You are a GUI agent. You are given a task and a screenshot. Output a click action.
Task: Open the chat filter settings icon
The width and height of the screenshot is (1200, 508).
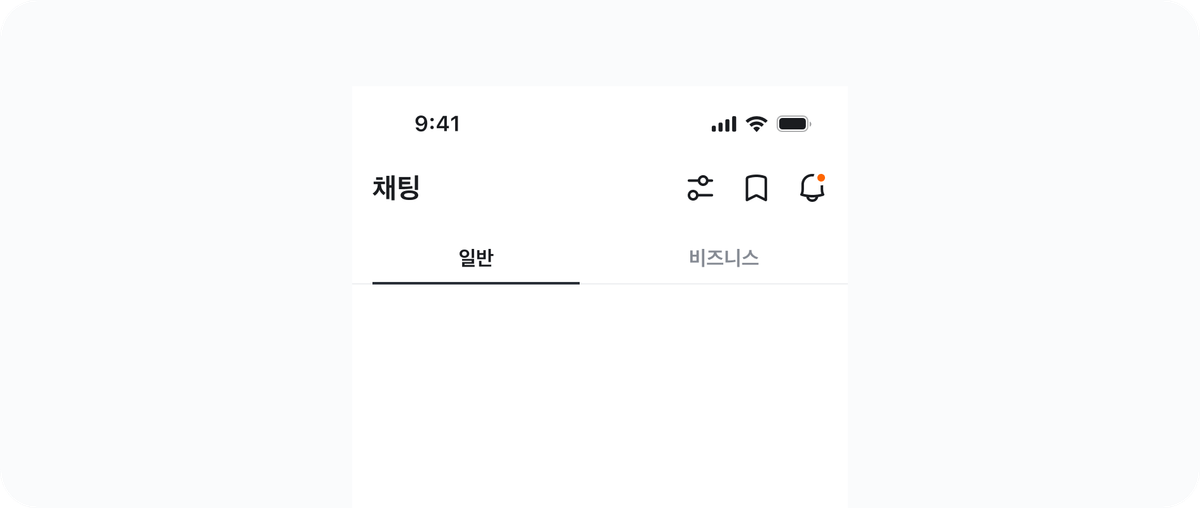(x=700, y=188)
